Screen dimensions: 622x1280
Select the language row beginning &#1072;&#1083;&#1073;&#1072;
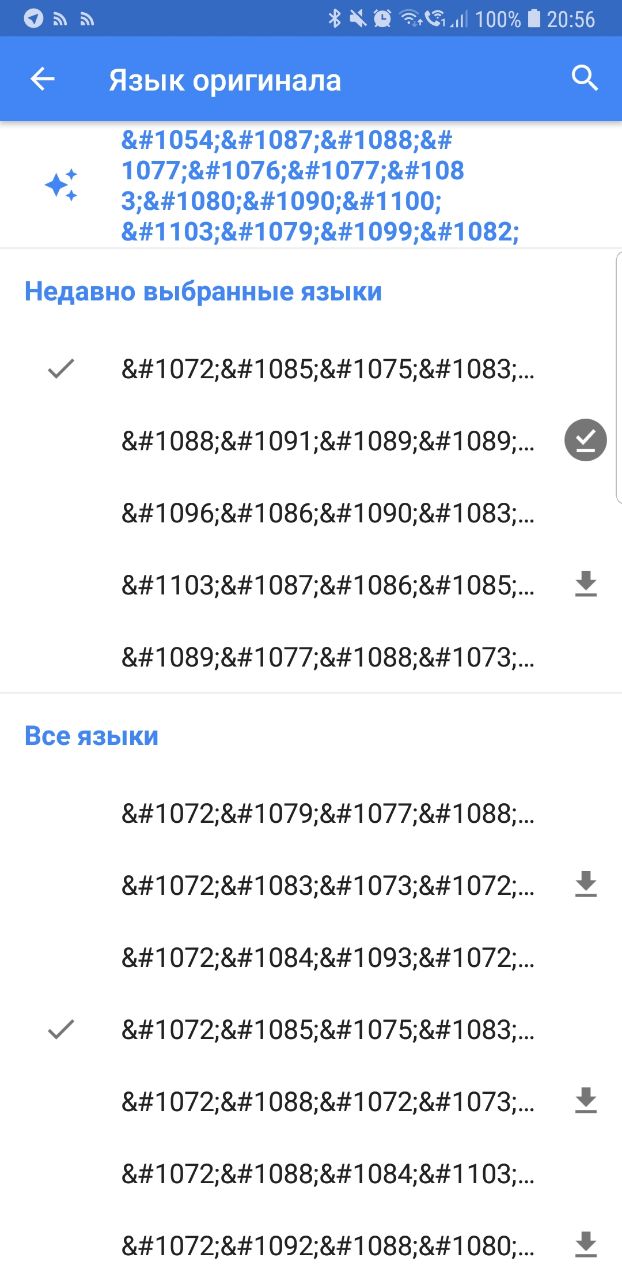pyautogui.click(x=328, y=885)
